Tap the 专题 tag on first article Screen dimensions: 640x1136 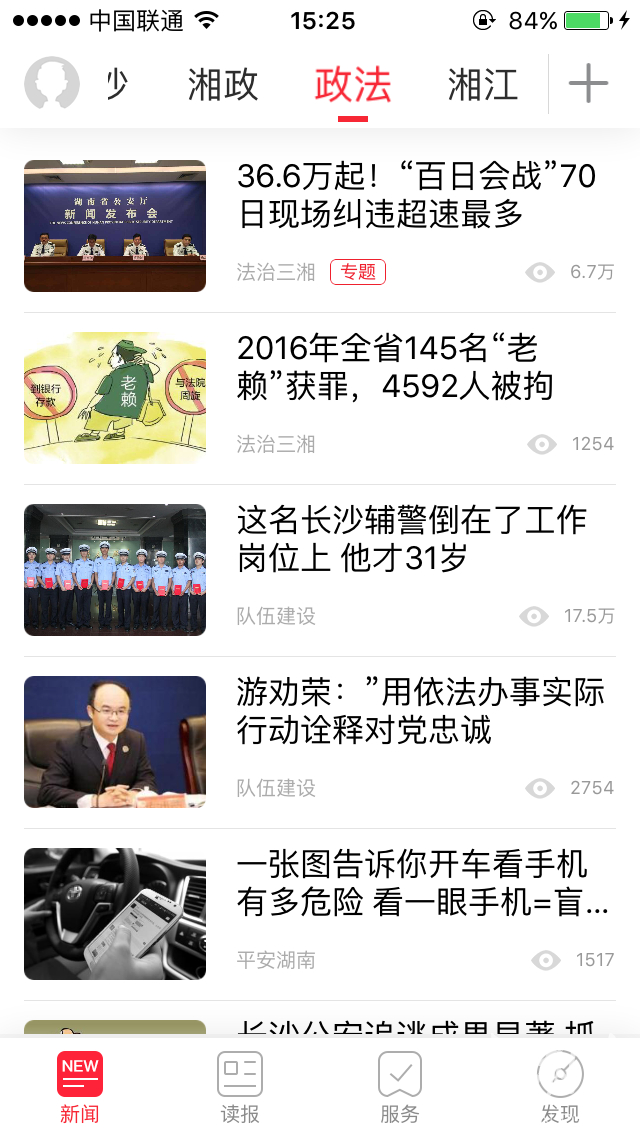358,272
